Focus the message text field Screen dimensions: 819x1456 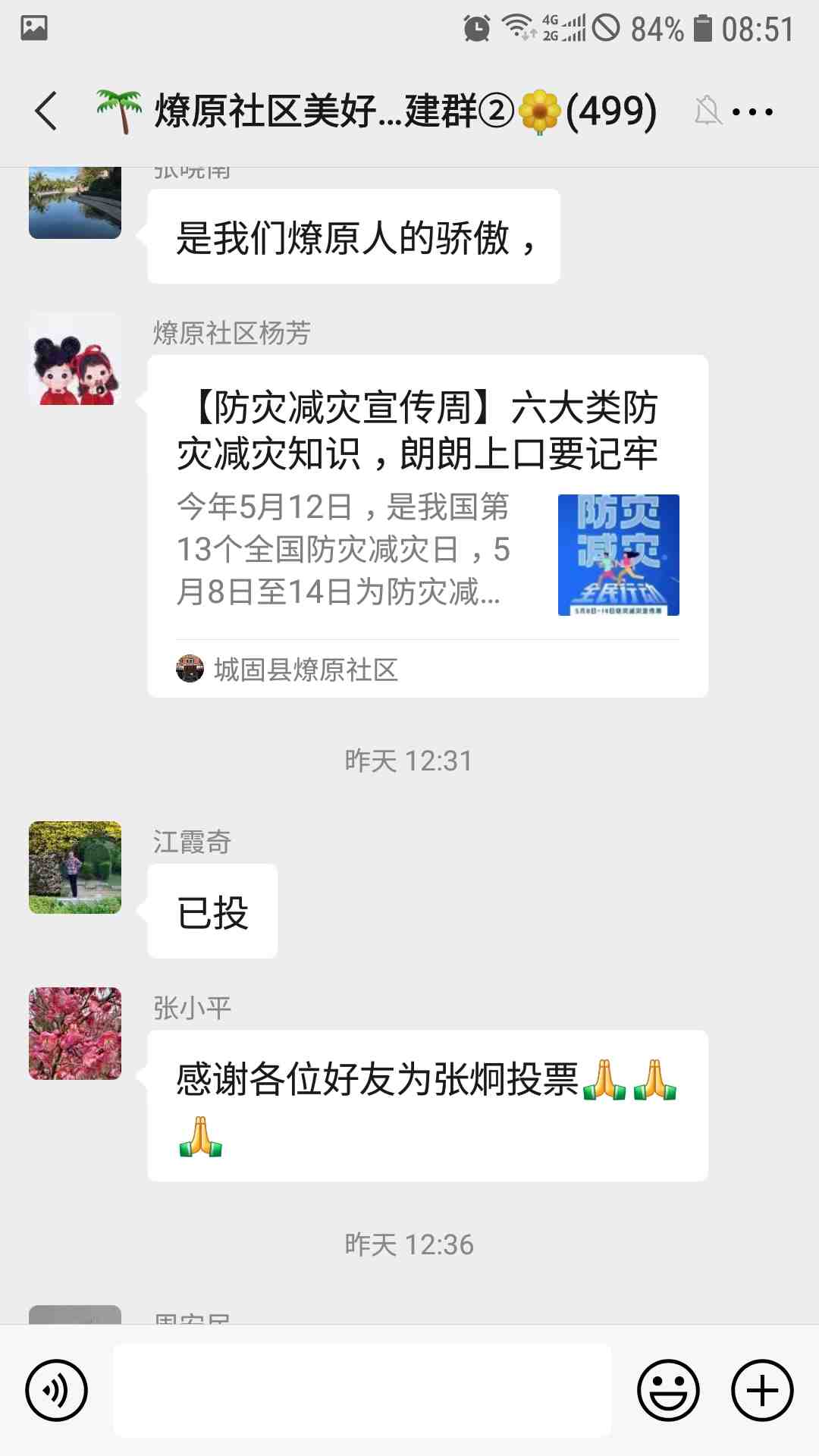pos(362,1391)
